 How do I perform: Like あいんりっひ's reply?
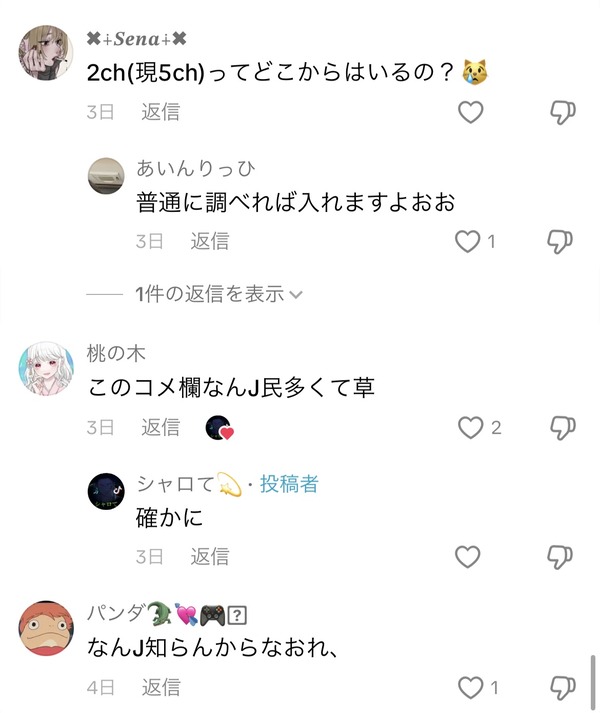click(467, 241)
